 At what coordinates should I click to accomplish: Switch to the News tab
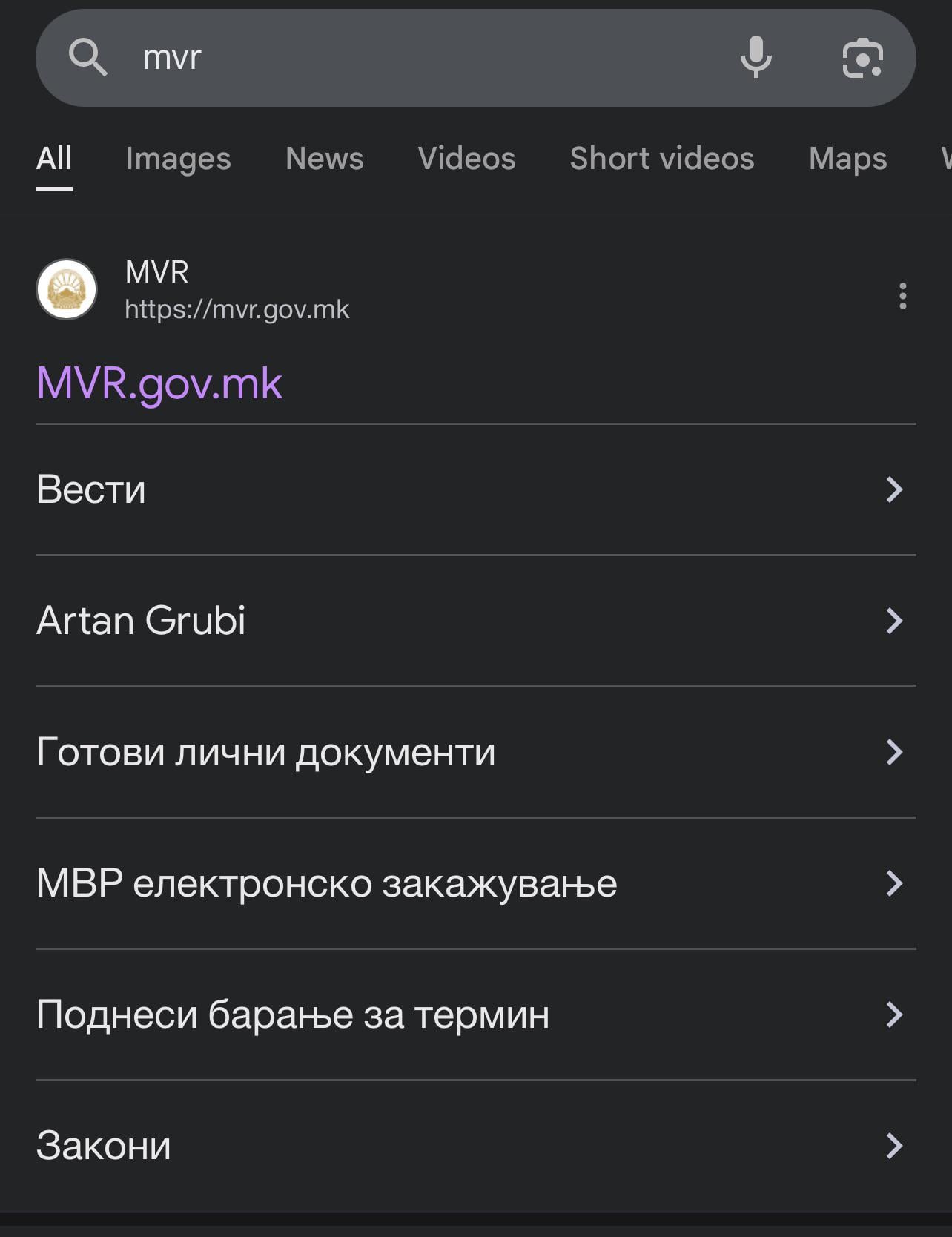tap(325, 159)
